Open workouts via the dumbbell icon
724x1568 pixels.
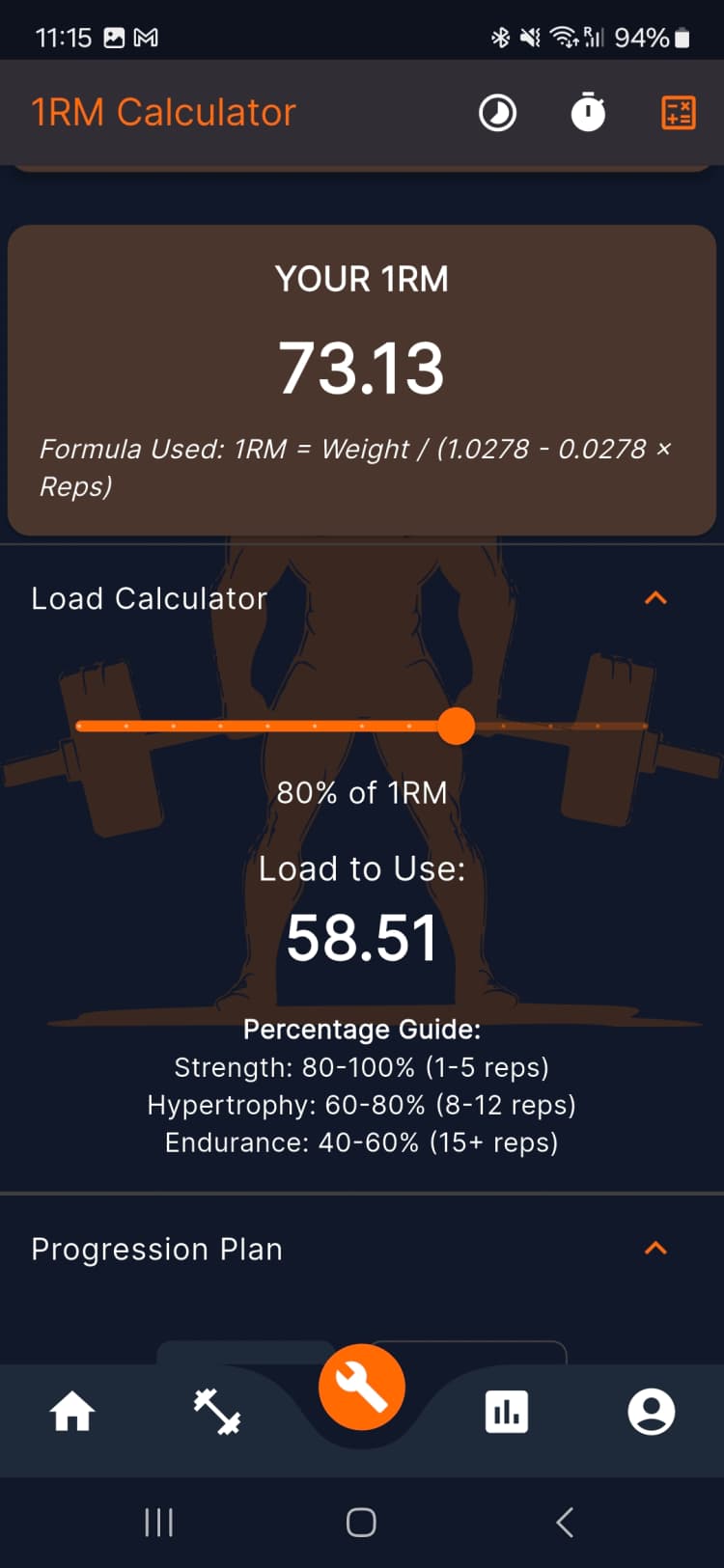(x=217, y=1411)
